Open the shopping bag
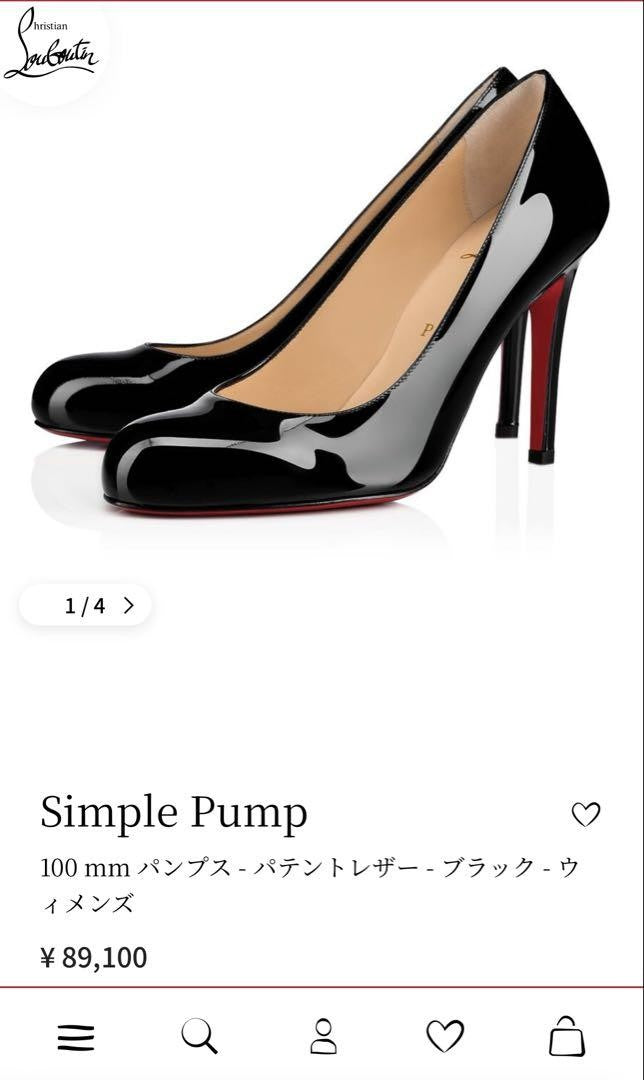The image size is (644, 1080). point(567,1036)
